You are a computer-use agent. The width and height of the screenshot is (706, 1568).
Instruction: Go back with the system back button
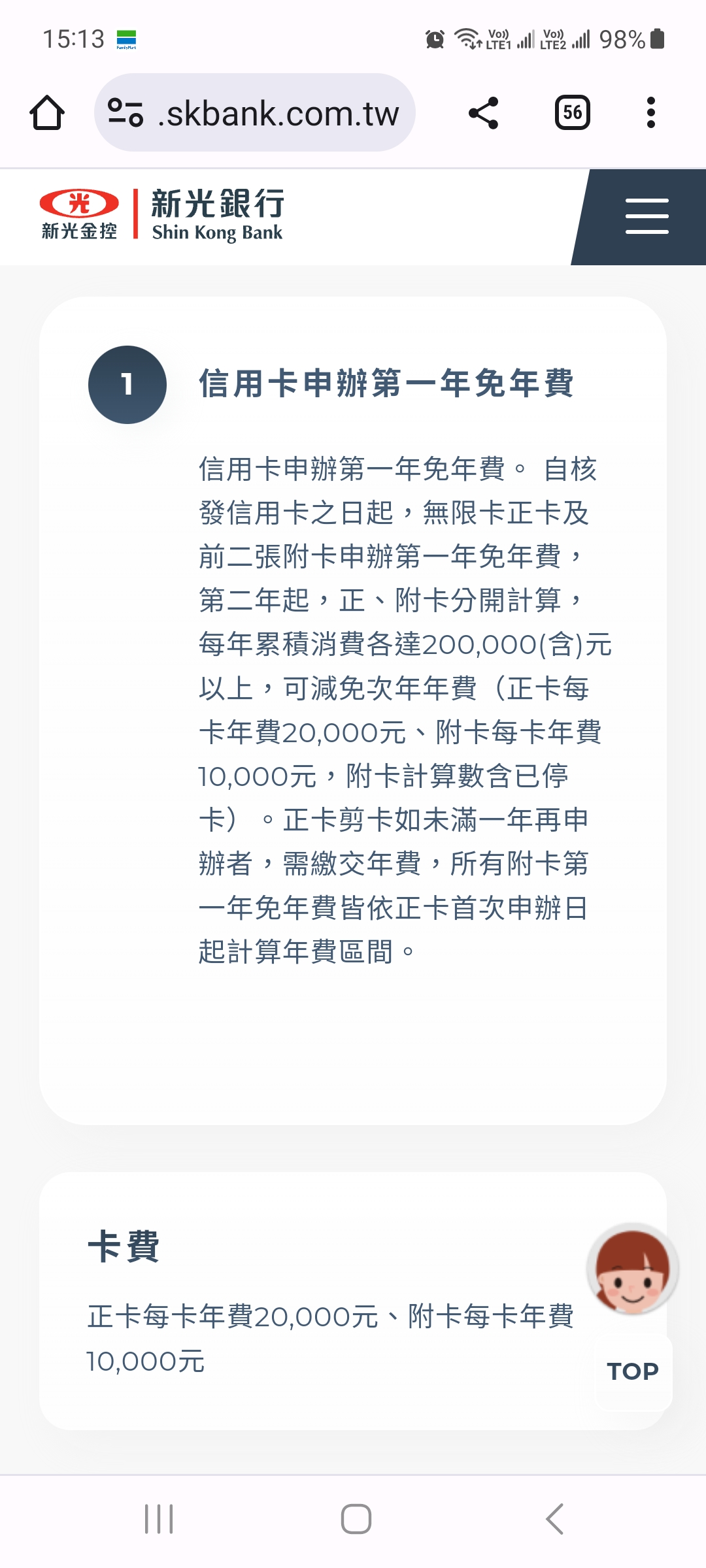[x=554, y=1519]
